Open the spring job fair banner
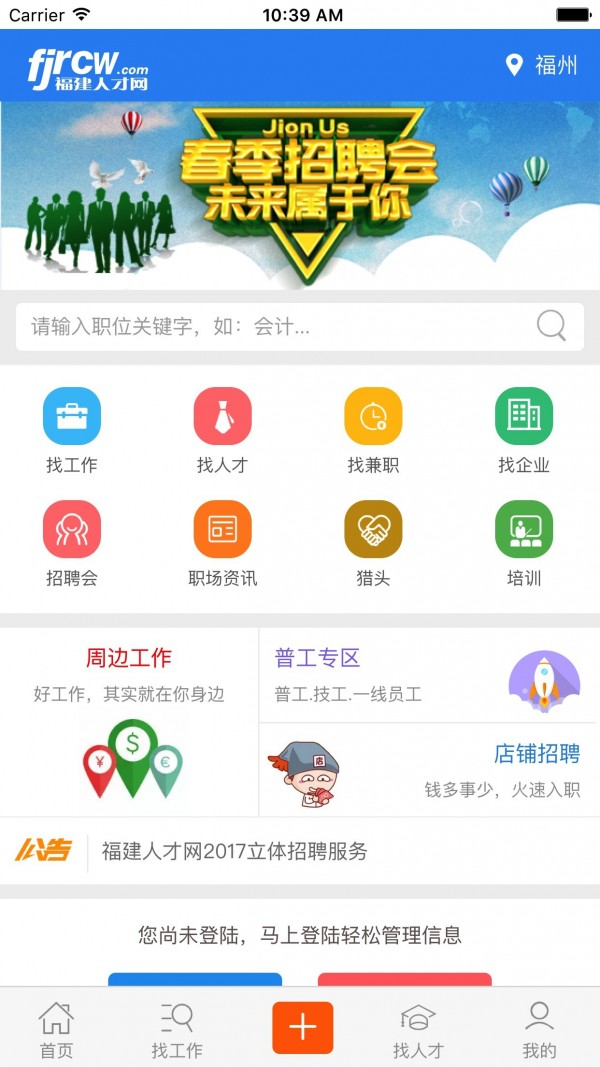 coord(300,195)
